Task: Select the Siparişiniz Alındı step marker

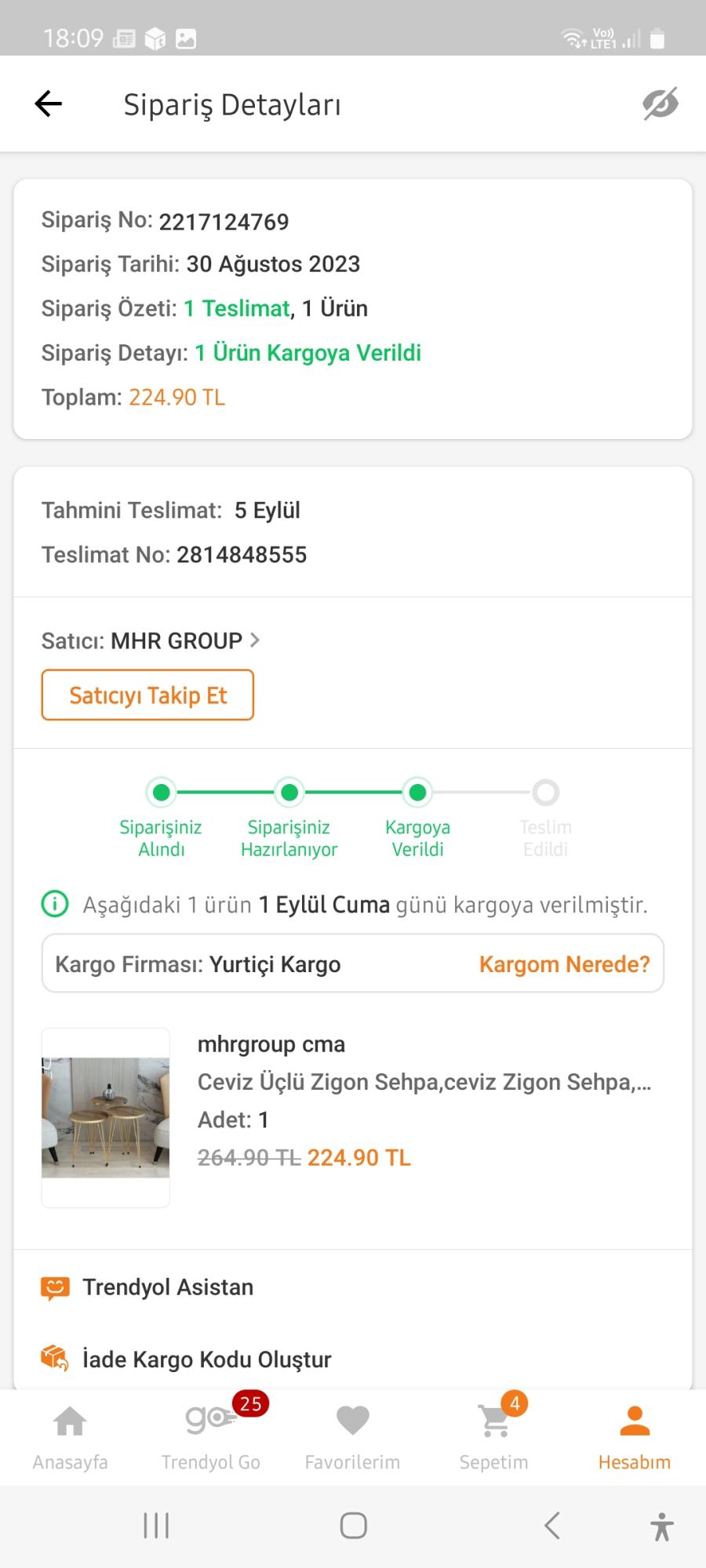Action: [161, 793]
